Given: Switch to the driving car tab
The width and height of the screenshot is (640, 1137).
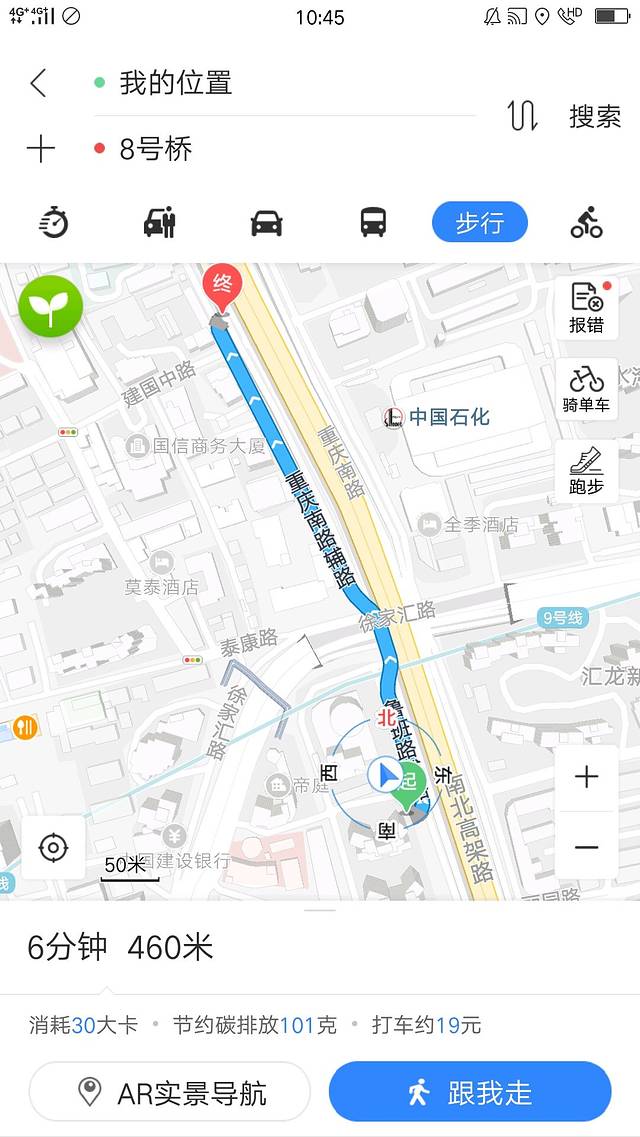Looking at the screenshot, I should click(267, 222).
